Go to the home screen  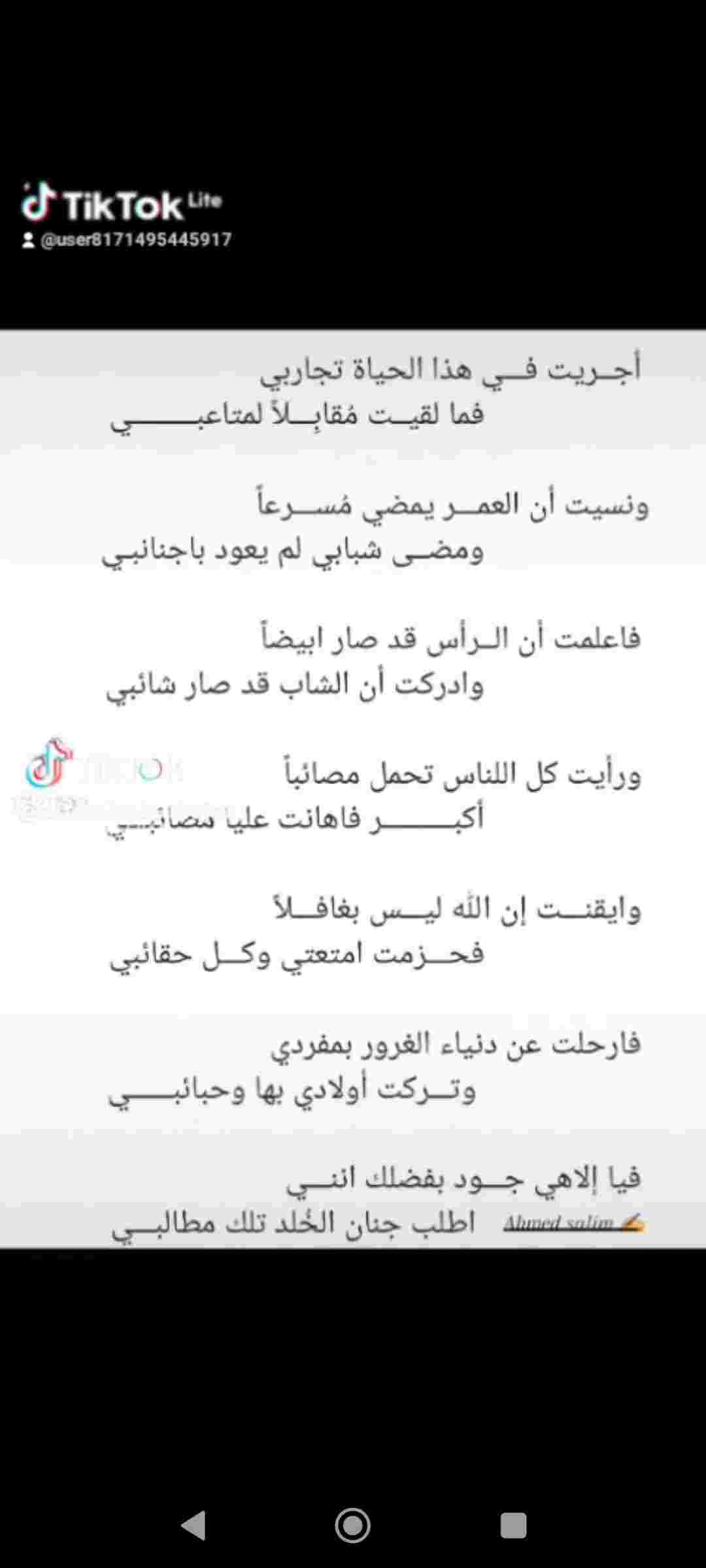click(353, 1526)
